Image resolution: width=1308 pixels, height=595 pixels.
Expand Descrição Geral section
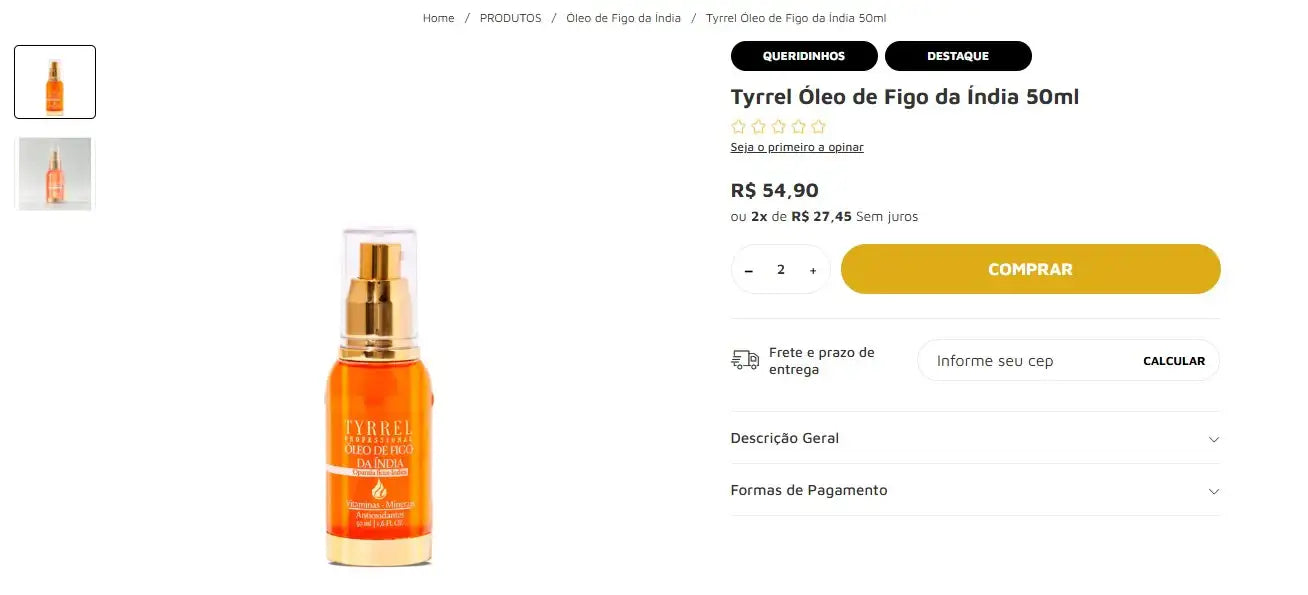click(975, 438)
